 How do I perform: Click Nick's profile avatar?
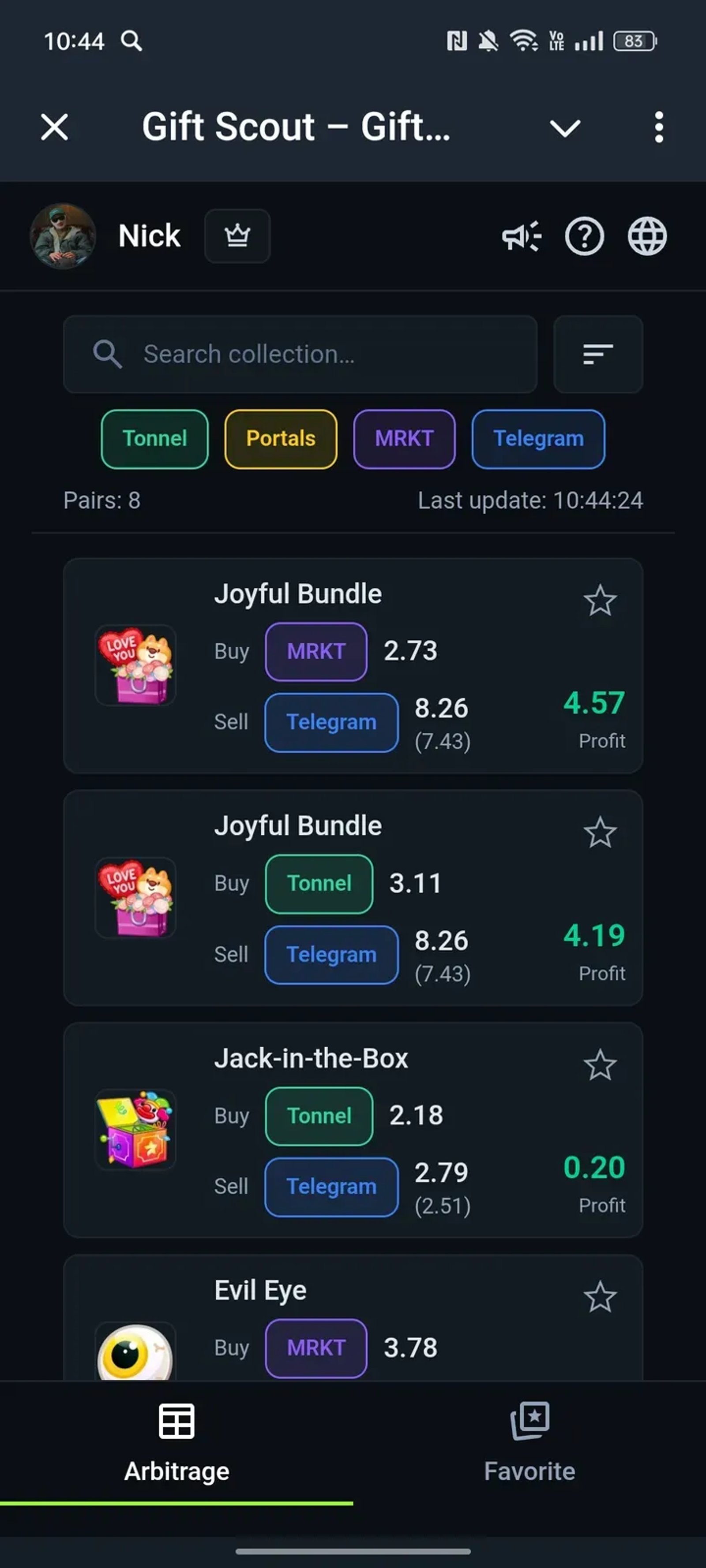(x=63, y=236)
